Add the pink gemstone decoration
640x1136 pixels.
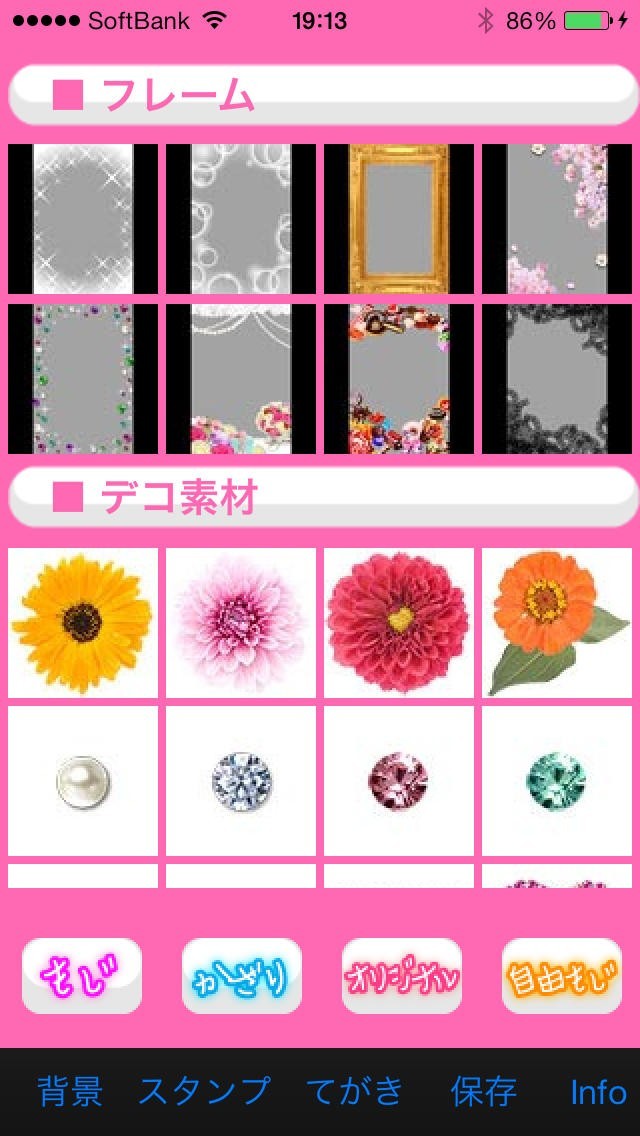[399, 781]
